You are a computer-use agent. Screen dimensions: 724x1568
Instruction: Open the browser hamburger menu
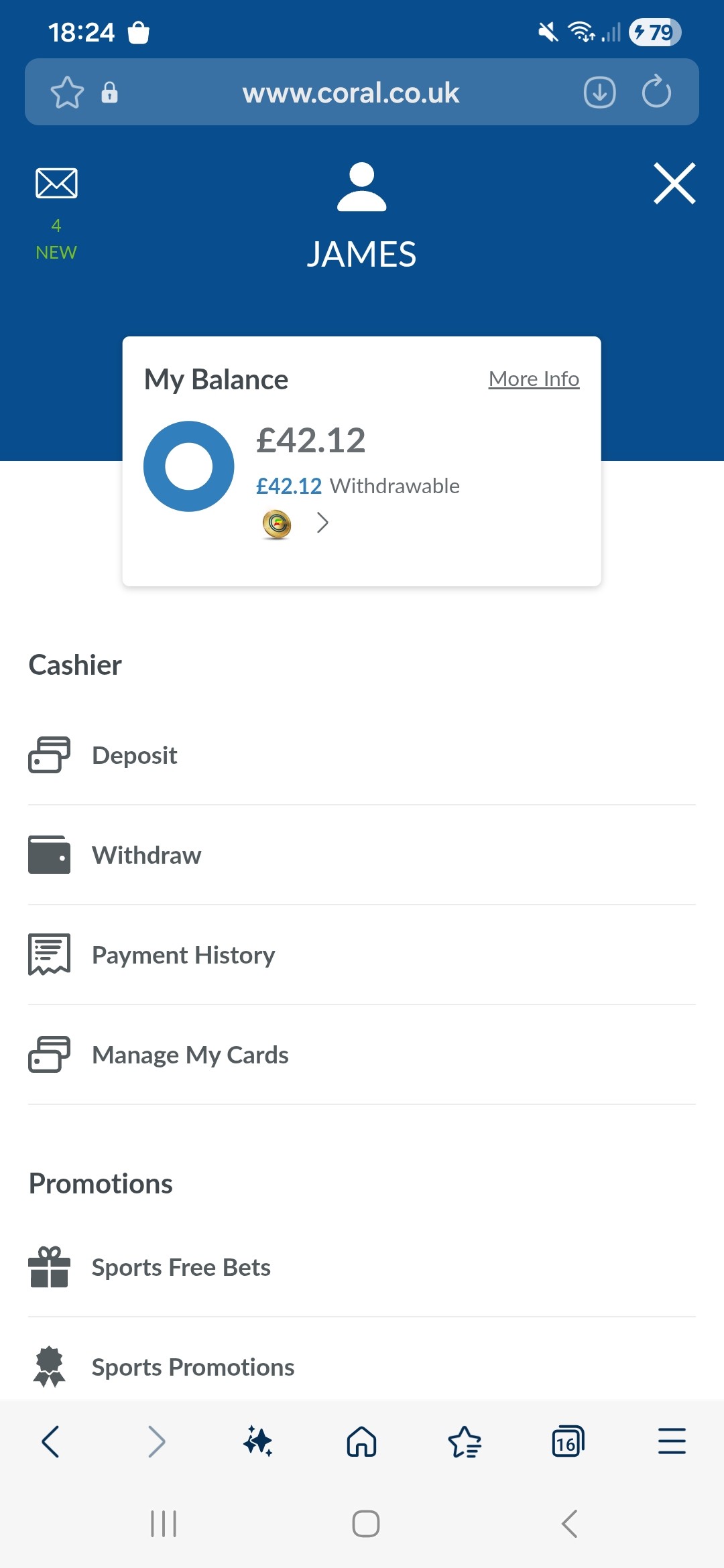point(672,1441)
